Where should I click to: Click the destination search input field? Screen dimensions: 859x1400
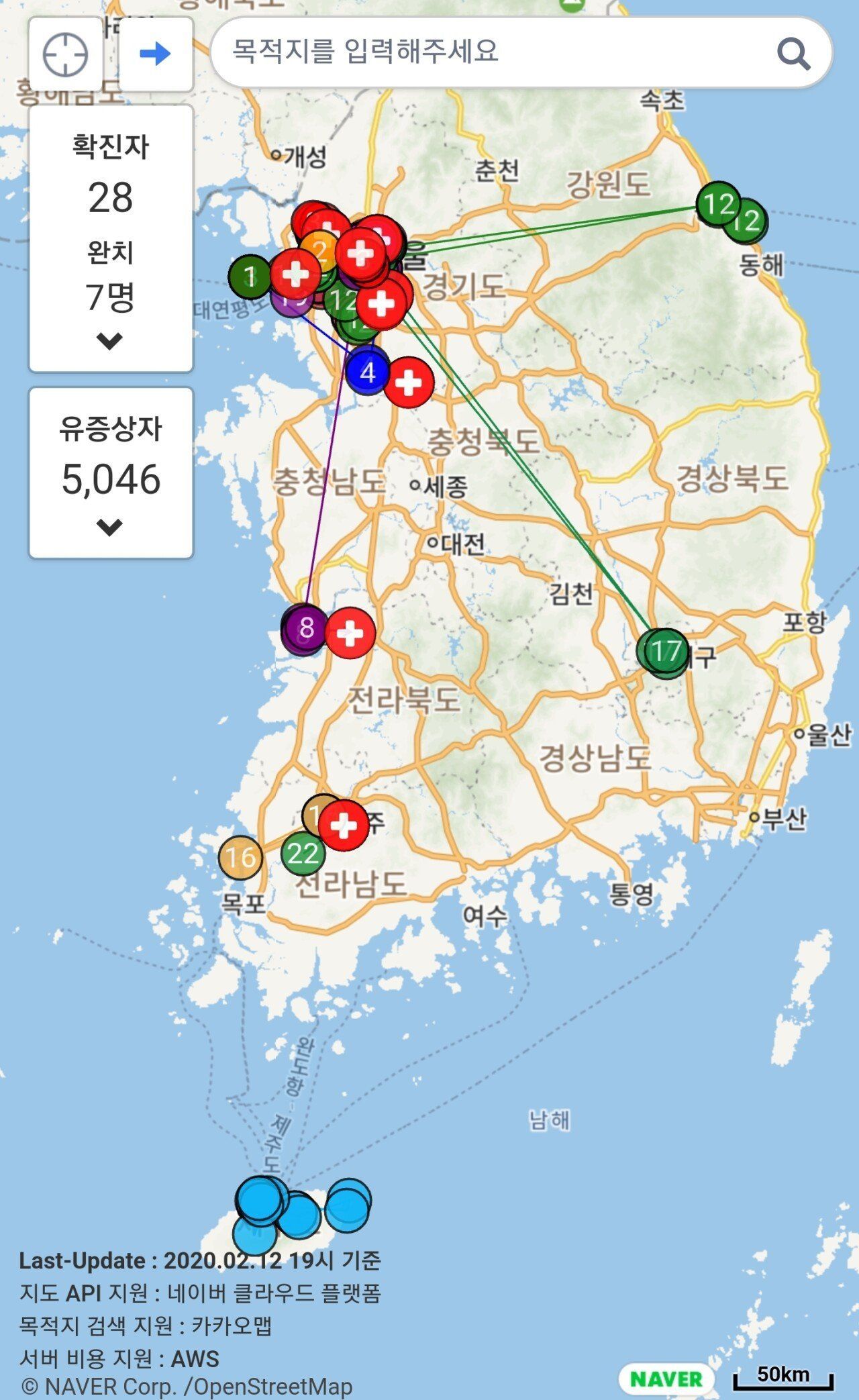pos(470,54)
